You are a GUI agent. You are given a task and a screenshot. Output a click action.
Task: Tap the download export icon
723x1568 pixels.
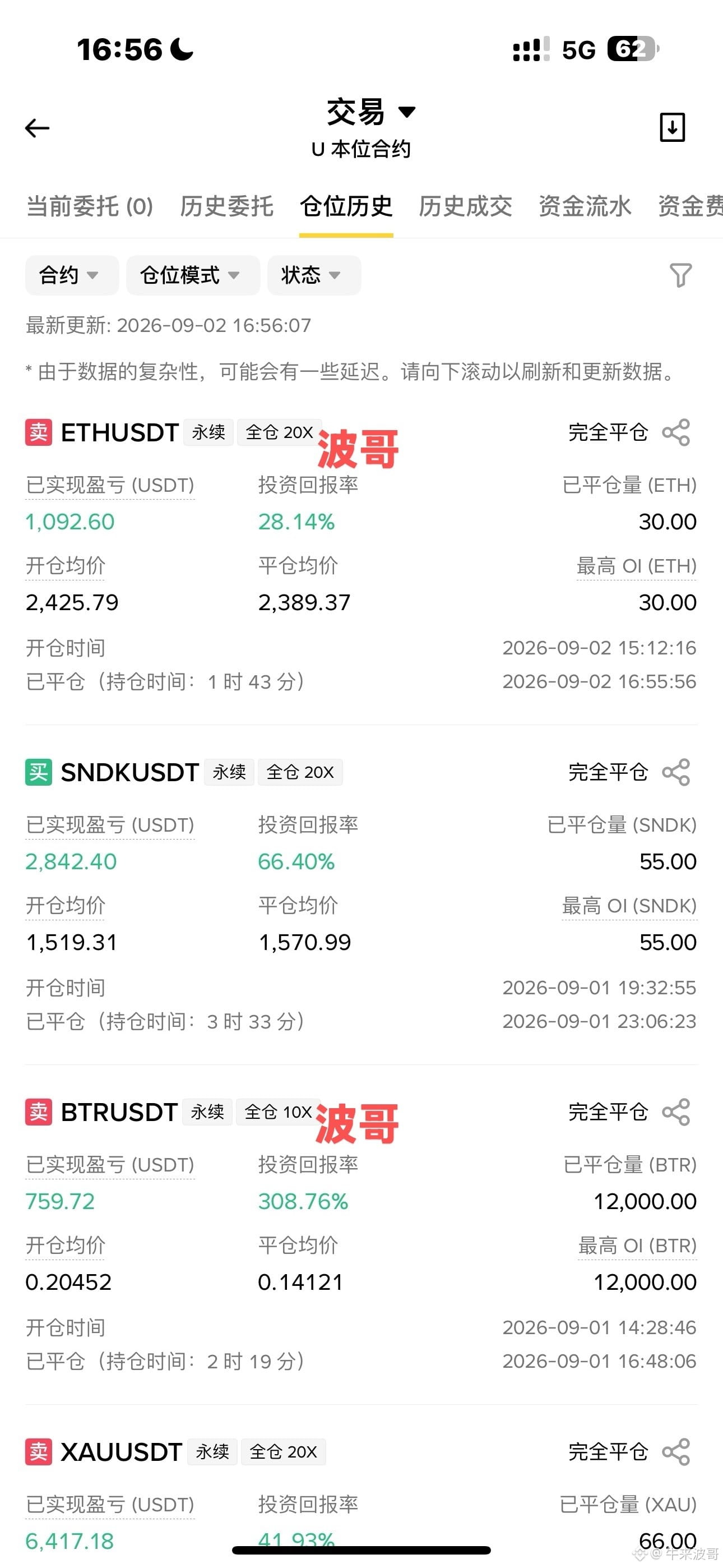click(x=673, y=127)
